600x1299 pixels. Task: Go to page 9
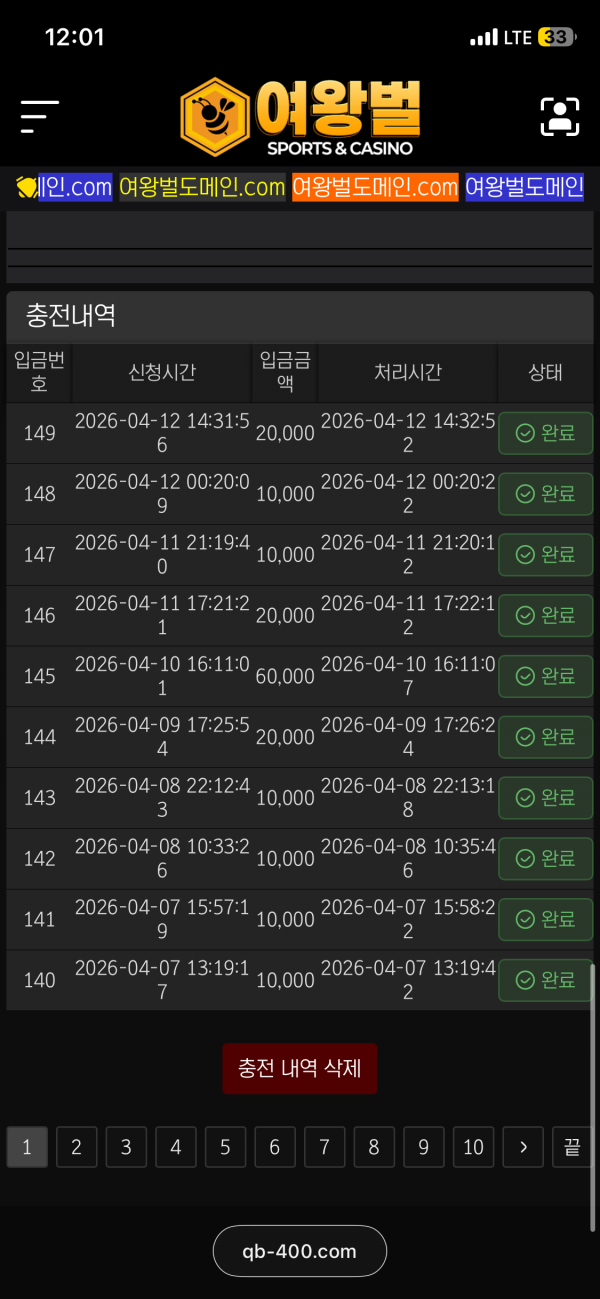pyautogui.click(x=423, y=1147)
